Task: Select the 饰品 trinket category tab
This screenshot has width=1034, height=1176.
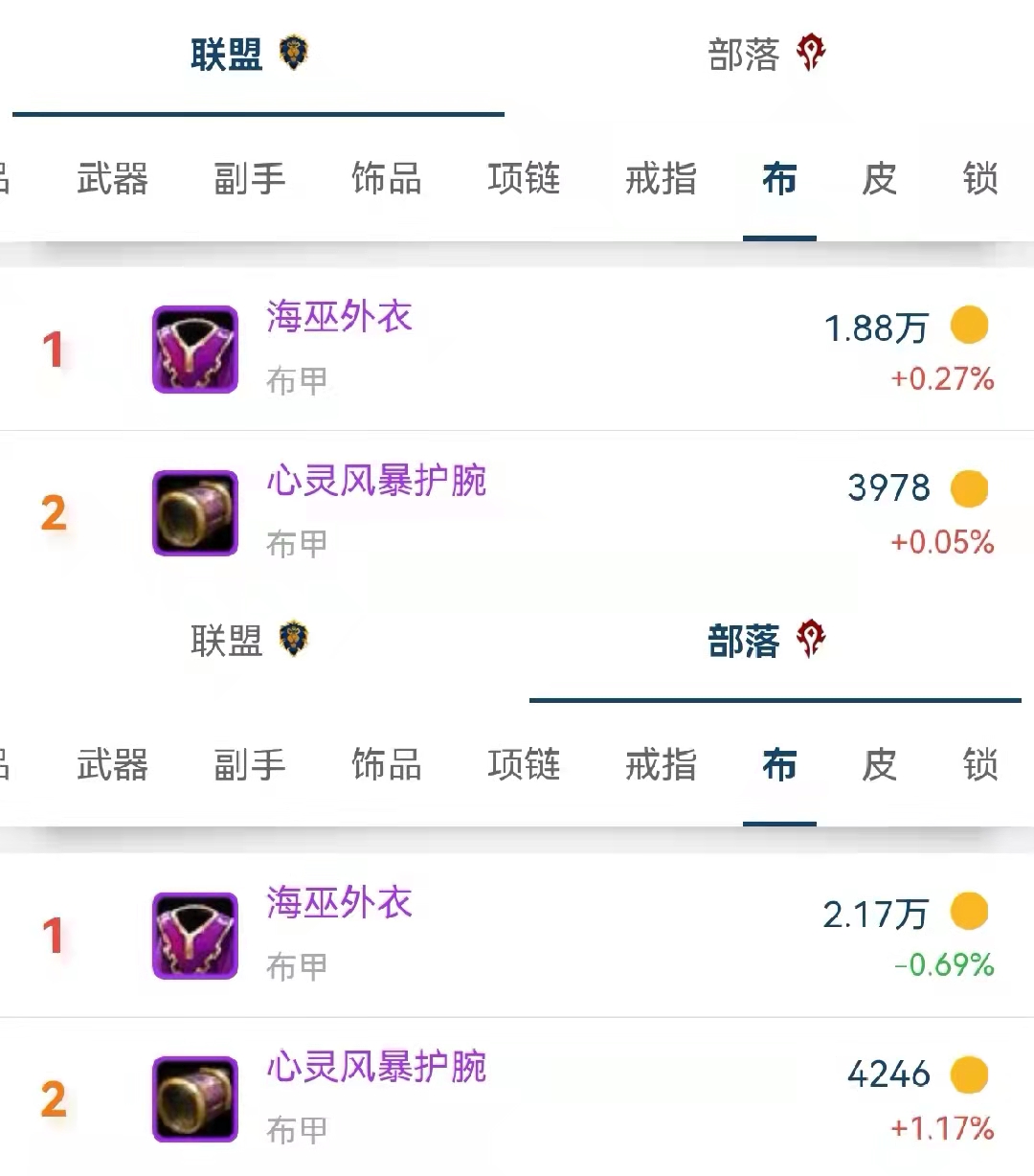Action: pos(386,179)
